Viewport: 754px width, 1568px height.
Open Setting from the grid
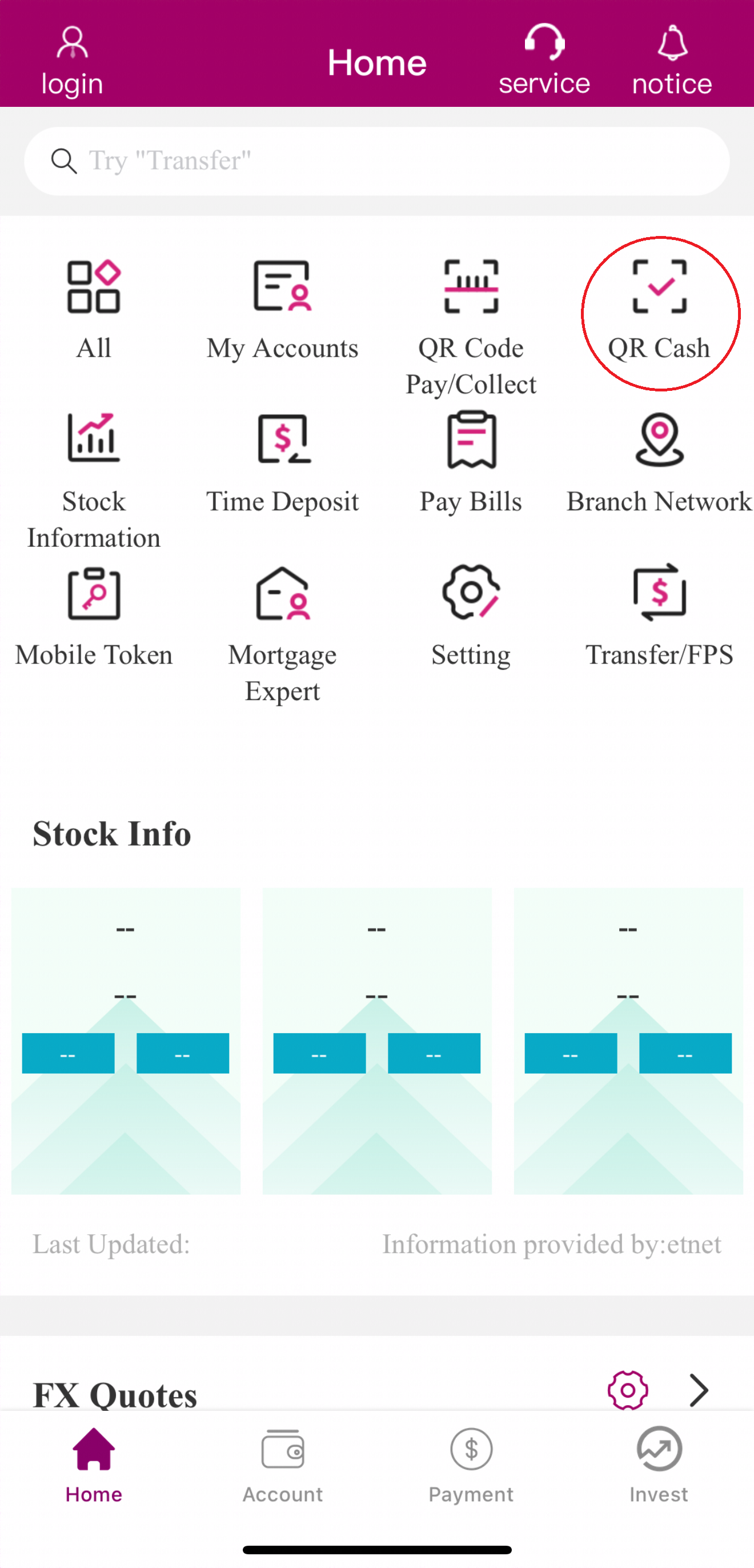coord(471,616)
